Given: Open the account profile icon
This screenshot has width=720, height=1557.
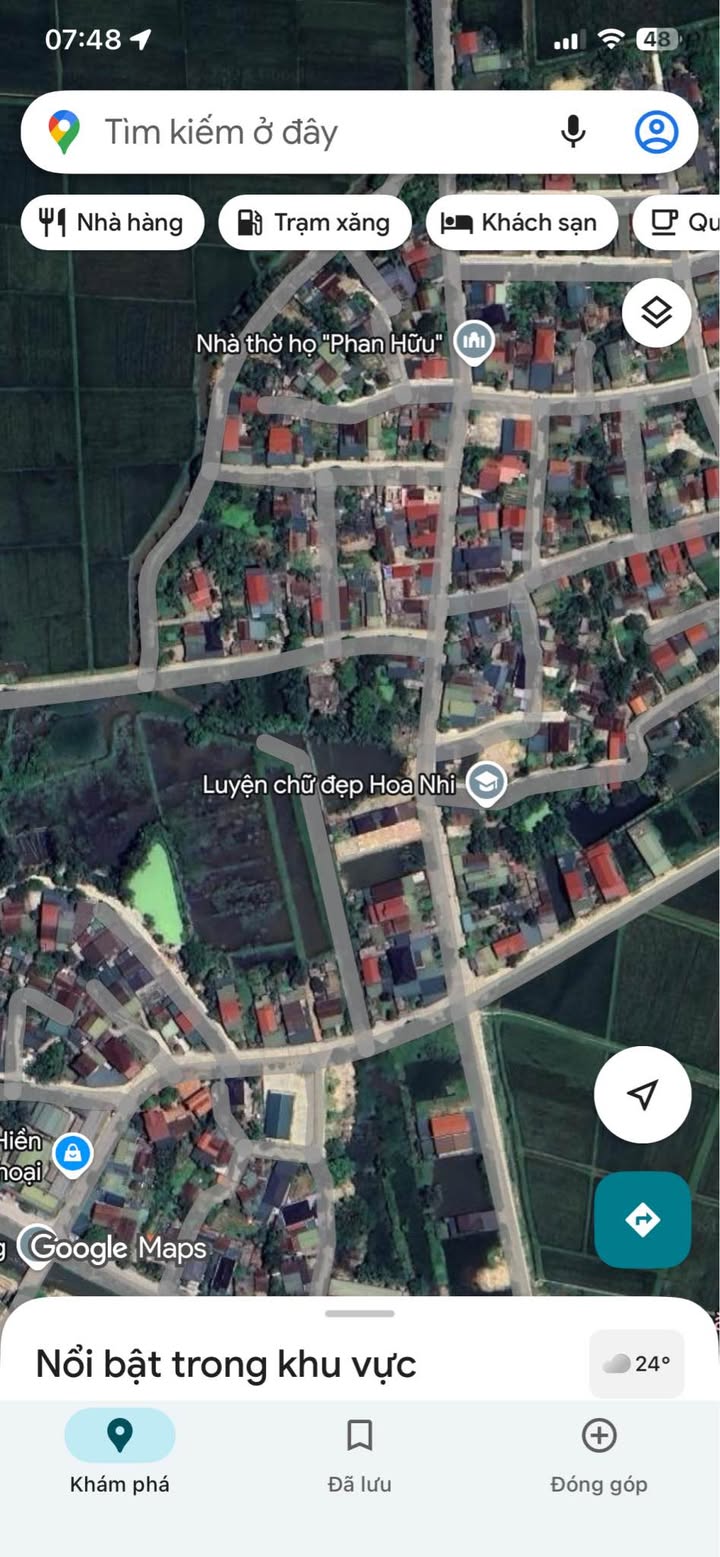Looking at the screenshot, I should pyautogui.click(x=656, y=132).
